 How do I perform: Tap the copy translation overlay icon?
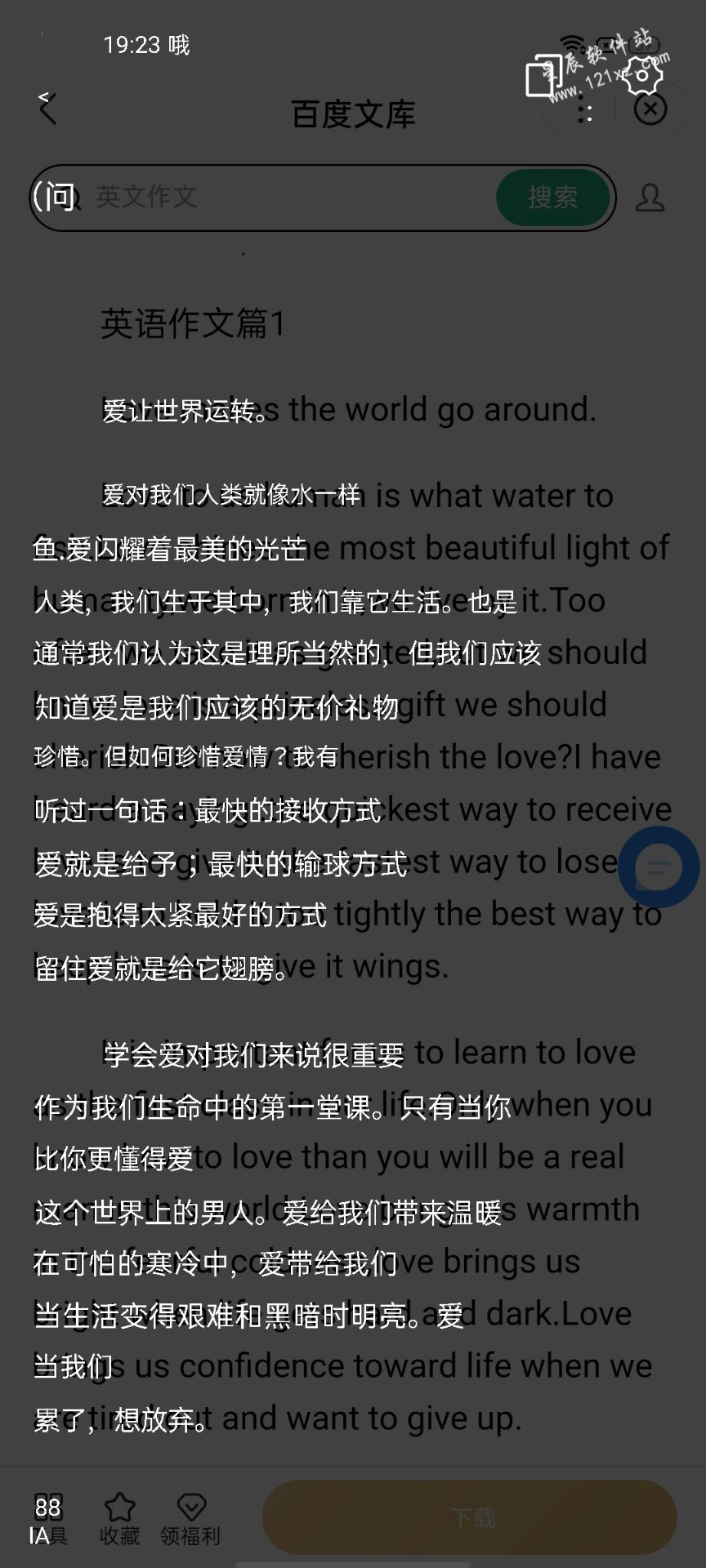(x=540, y=78)
